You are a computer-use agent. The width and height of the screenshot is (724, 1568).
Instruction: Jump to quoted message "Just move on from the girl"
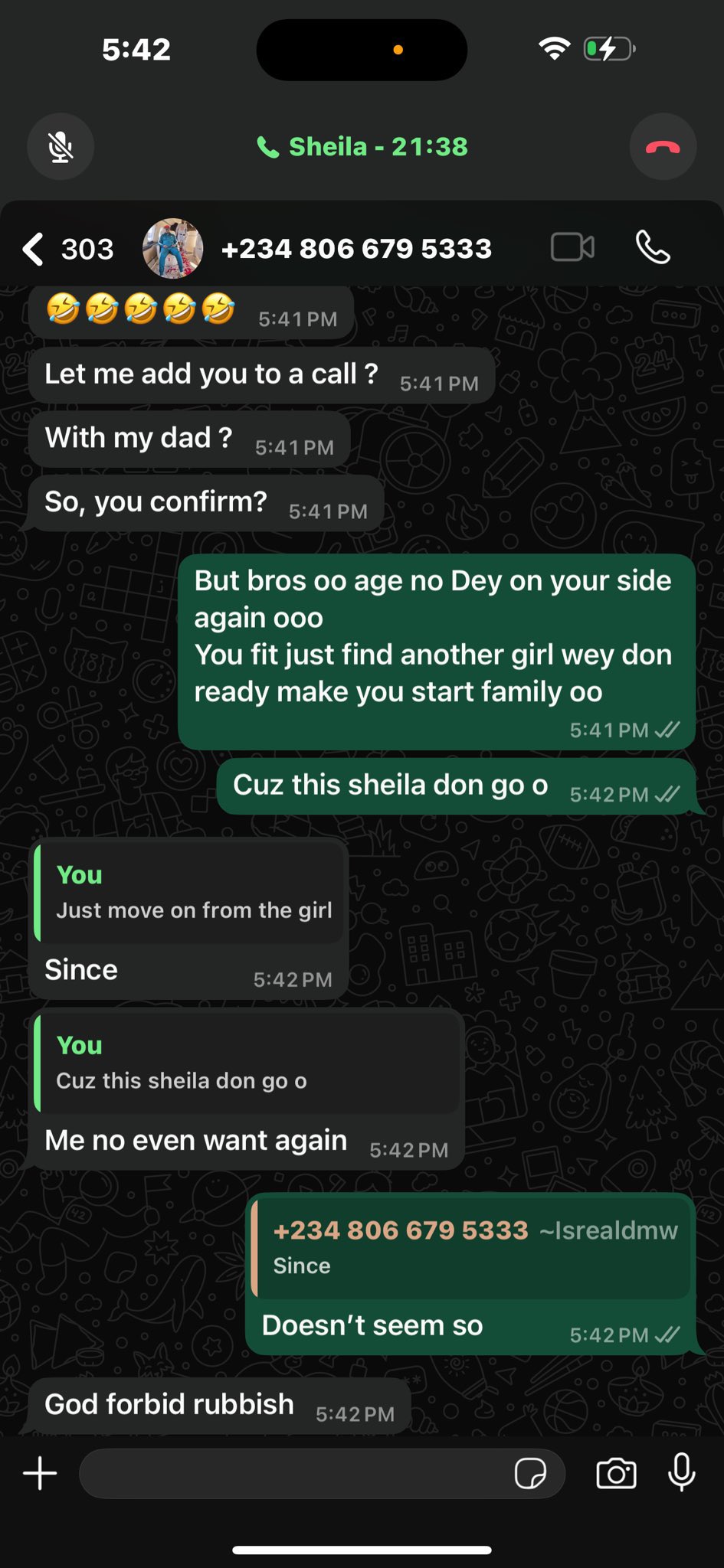tap(192, 893)
